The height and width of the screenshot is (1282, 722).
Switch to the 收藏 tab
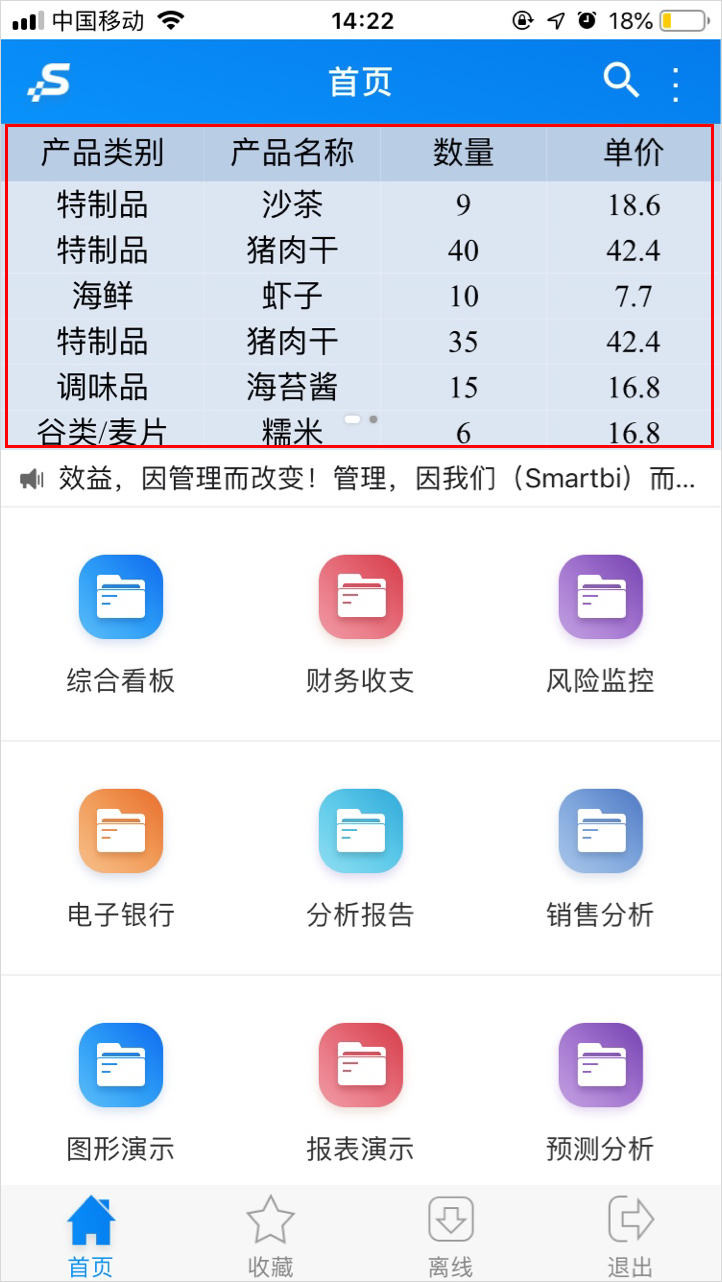271,1237
